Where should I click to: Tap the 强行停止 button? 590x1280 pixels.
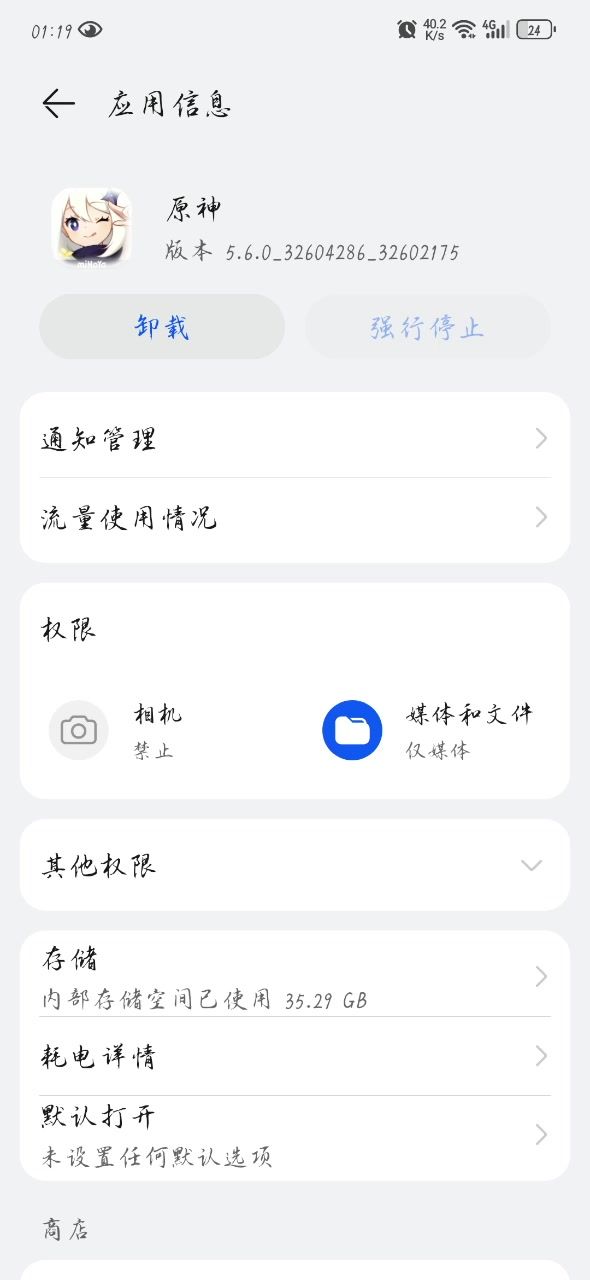tap(428, 327)
